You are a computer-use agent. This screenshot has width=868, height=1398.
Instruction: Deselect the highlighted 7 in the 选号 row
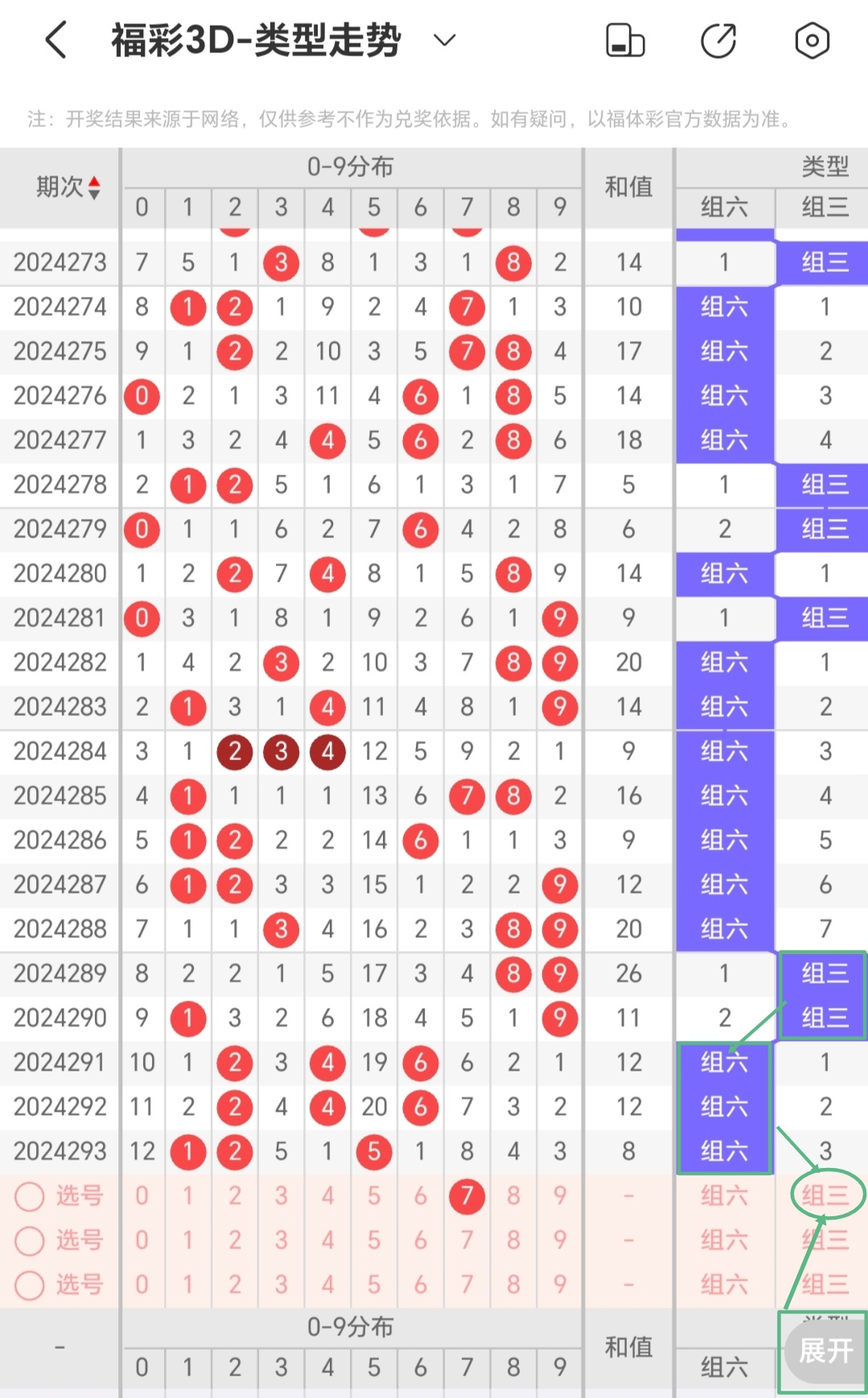coord(467,1196)
